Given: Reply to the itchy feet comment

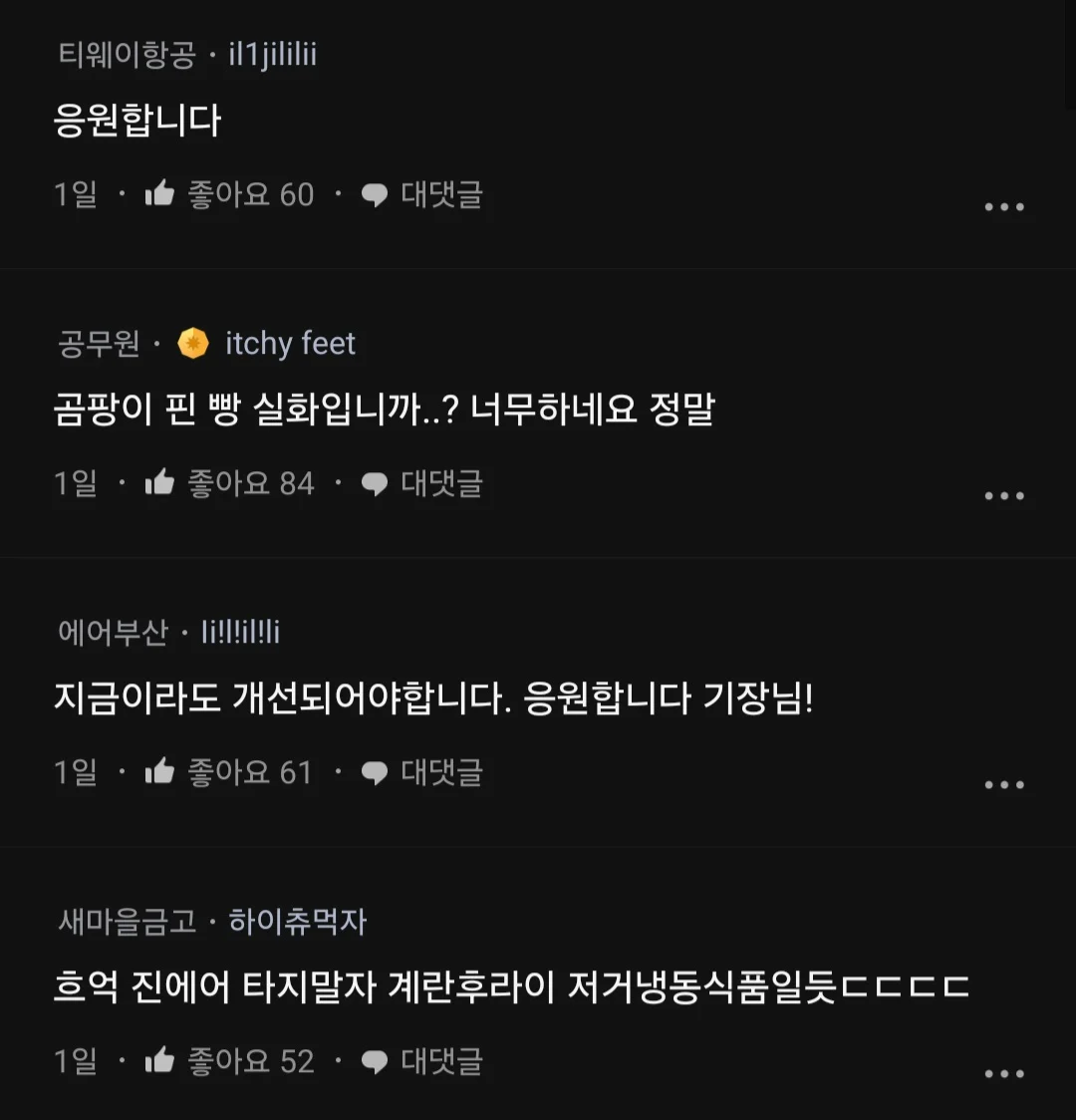Looking at the screenshot, I should (x=421, y=483).
